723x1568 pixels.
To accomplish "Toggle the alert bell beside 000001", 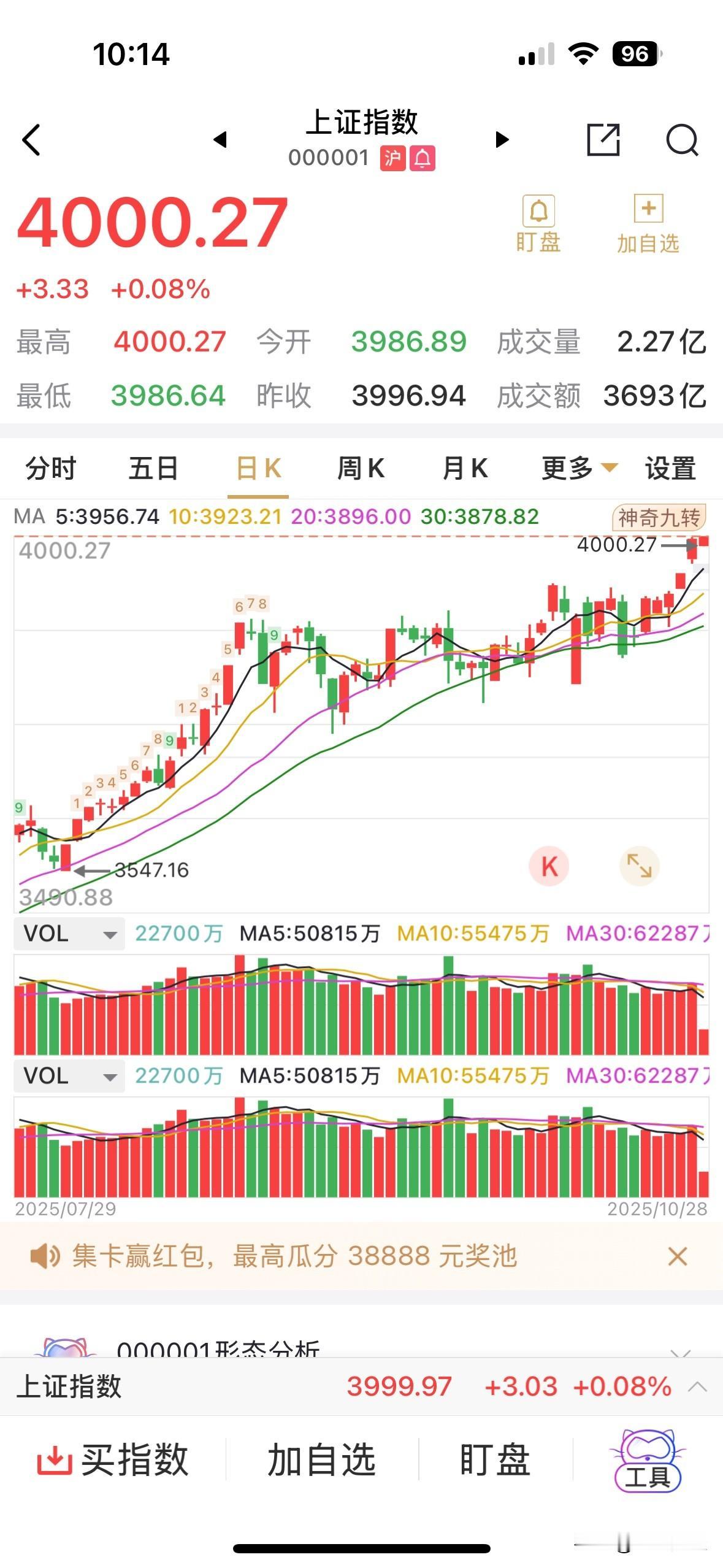I will click(x=424, y=158).
